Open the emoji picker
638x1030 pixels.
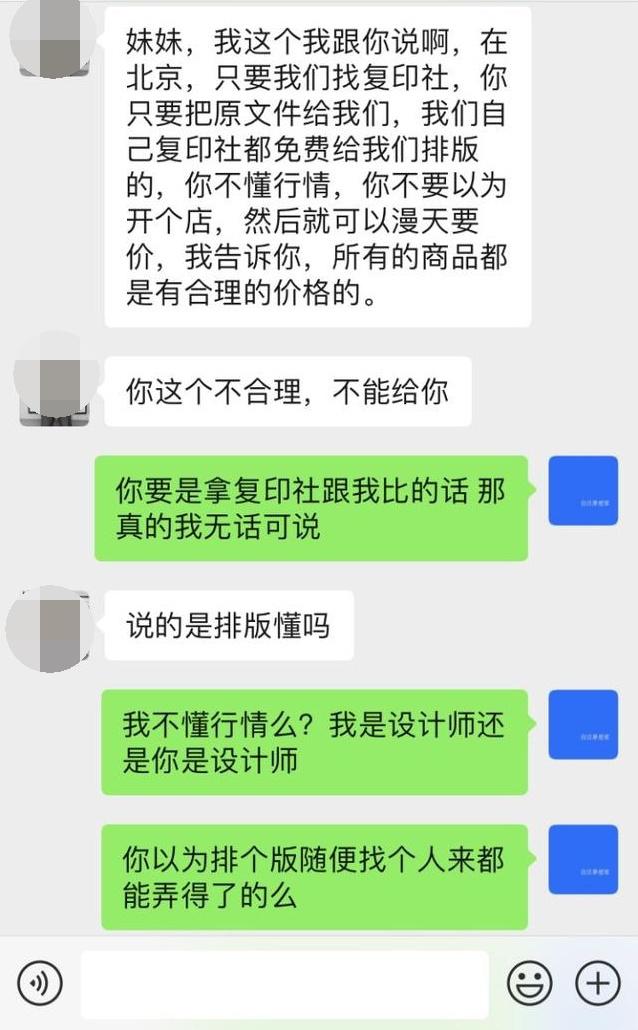(530, 983)
